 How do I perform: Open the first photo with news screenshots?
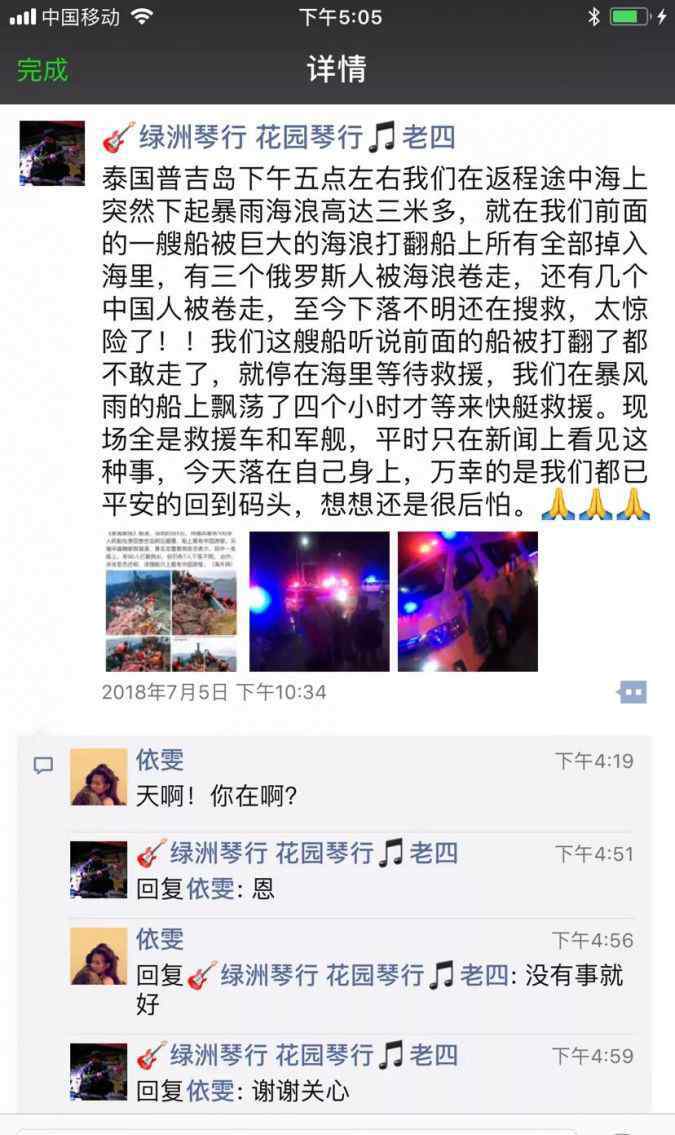(171, 601)
